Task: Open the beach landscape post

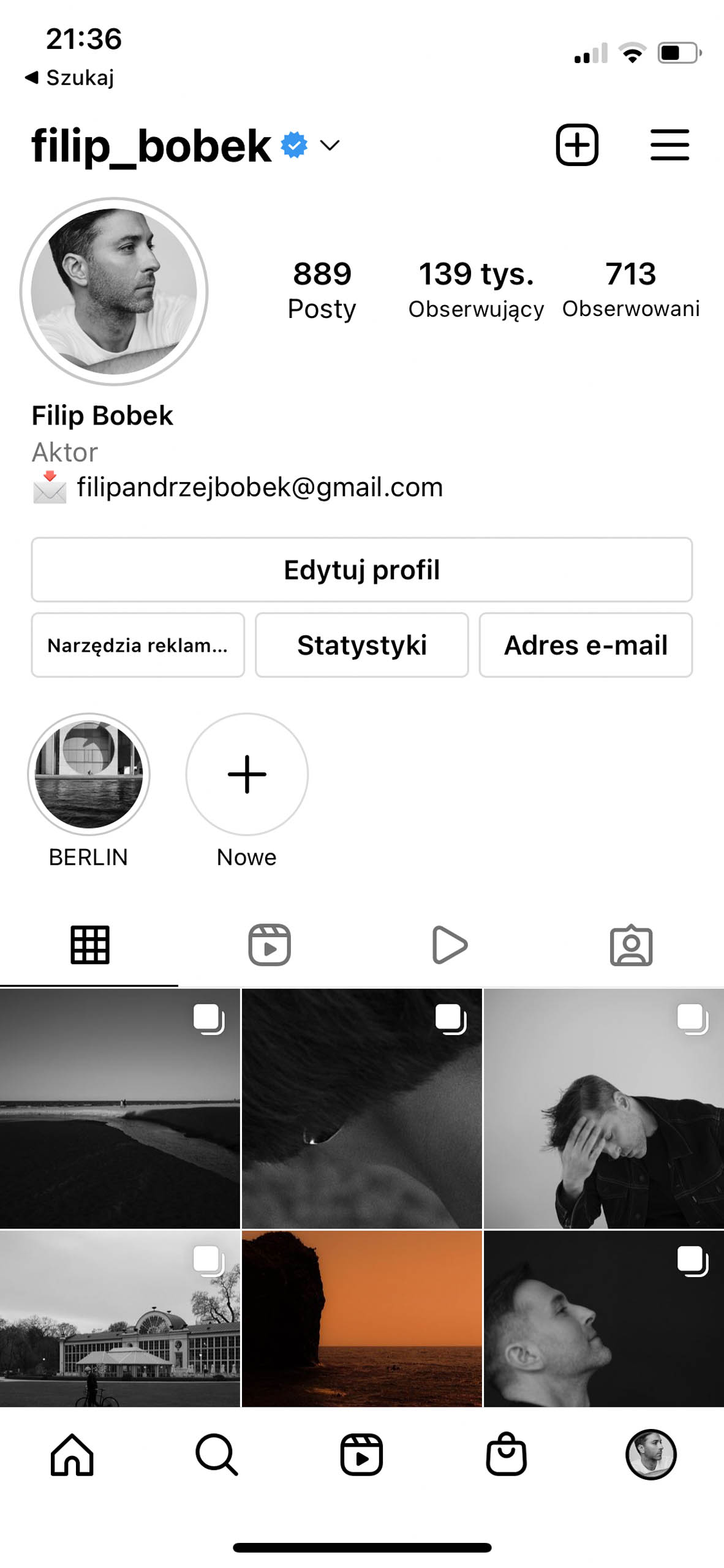Action: (120, 1108)
